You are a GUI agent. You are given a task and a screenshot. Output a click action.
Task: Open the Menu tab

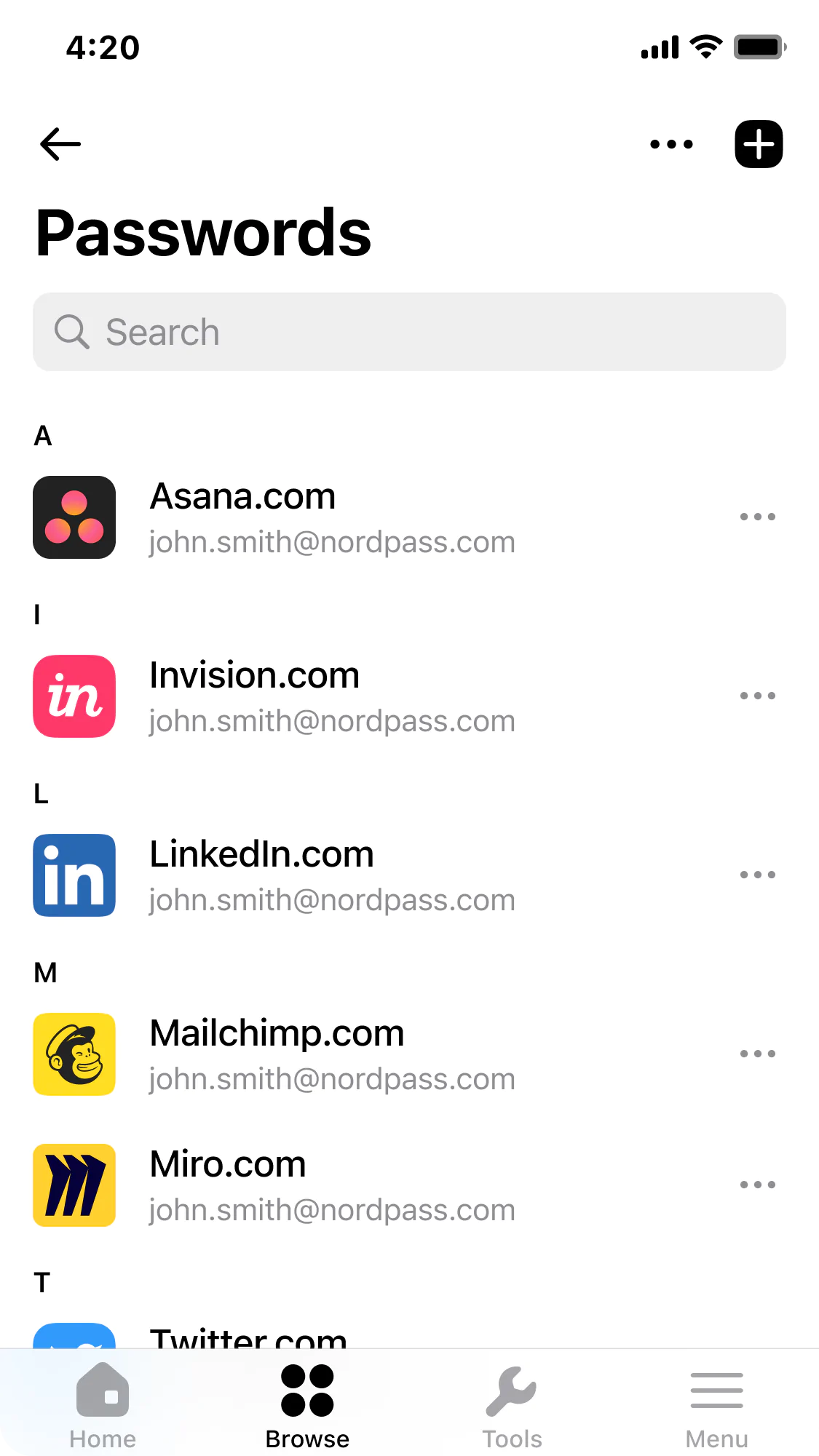click(x=716, y=1407)
